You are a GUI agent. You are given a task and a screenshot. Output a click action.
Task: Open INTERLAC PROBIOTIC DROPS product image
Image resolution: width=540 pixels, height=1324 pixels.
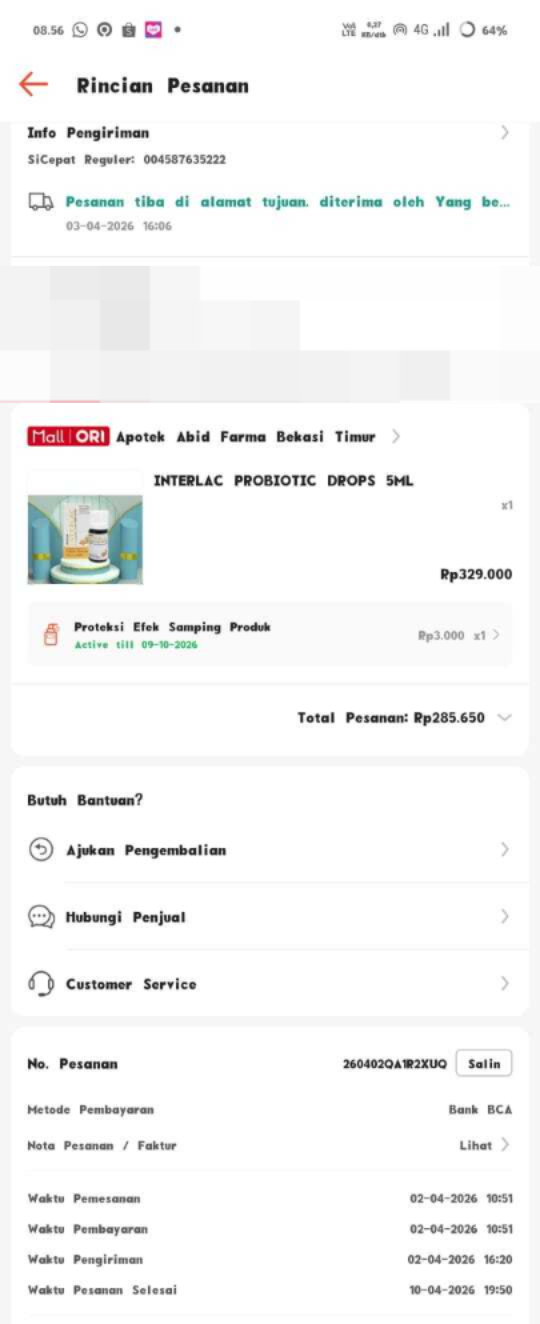click(x=85, y=527)
